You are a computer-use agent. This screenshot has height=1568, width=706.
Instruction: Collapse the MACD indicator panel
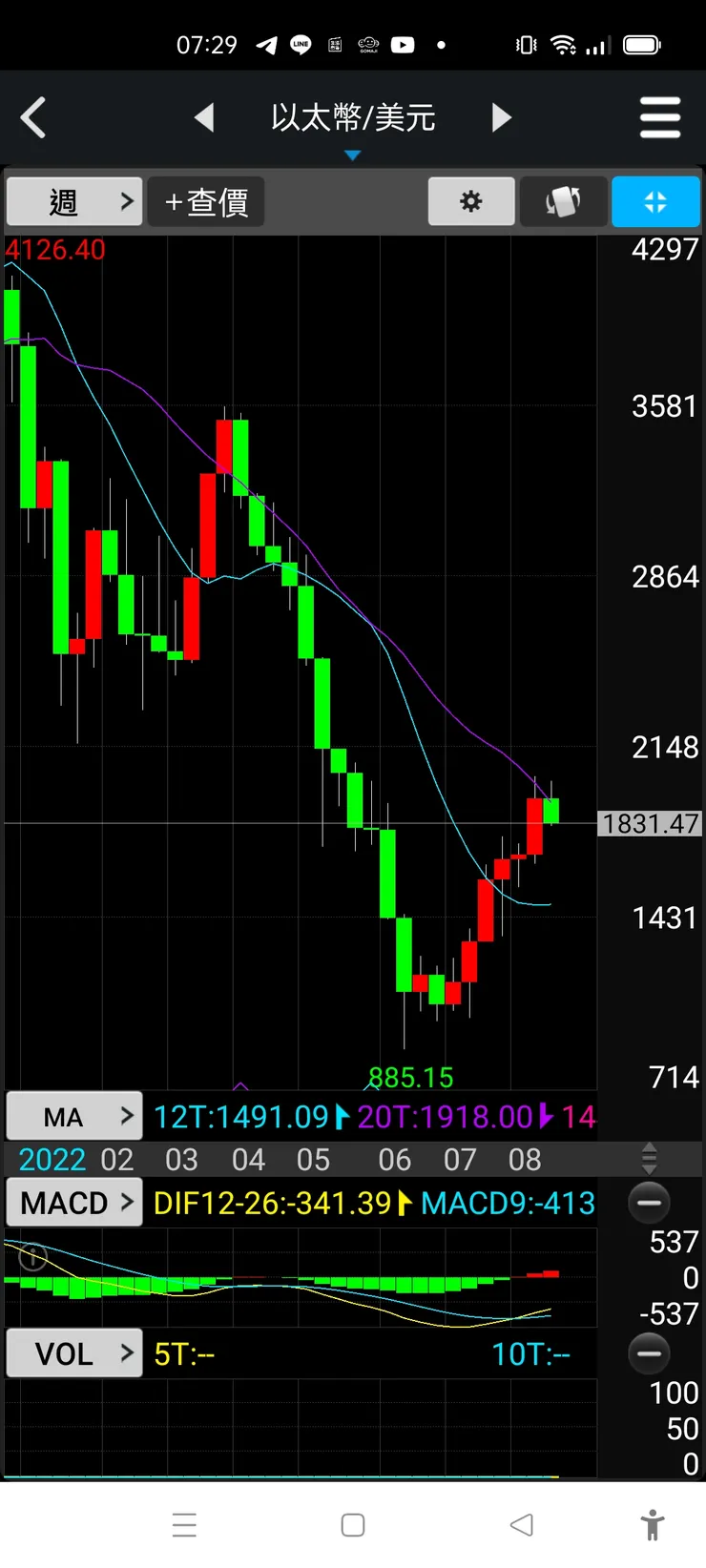(649, 1203)
